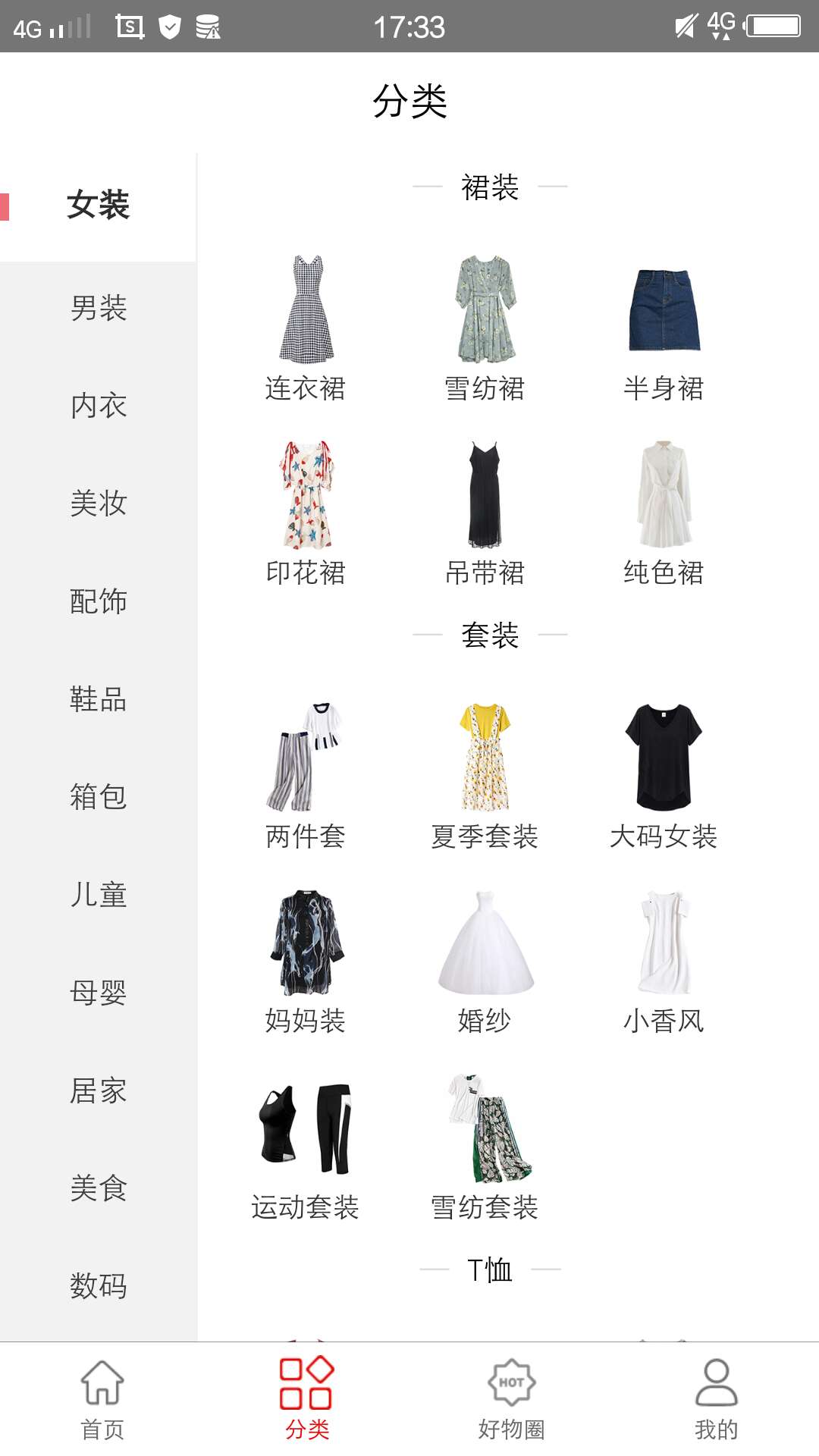Show the 母婴 category
The height and width of the screenshot is (1456, 819).
click(x=99, y=993)
